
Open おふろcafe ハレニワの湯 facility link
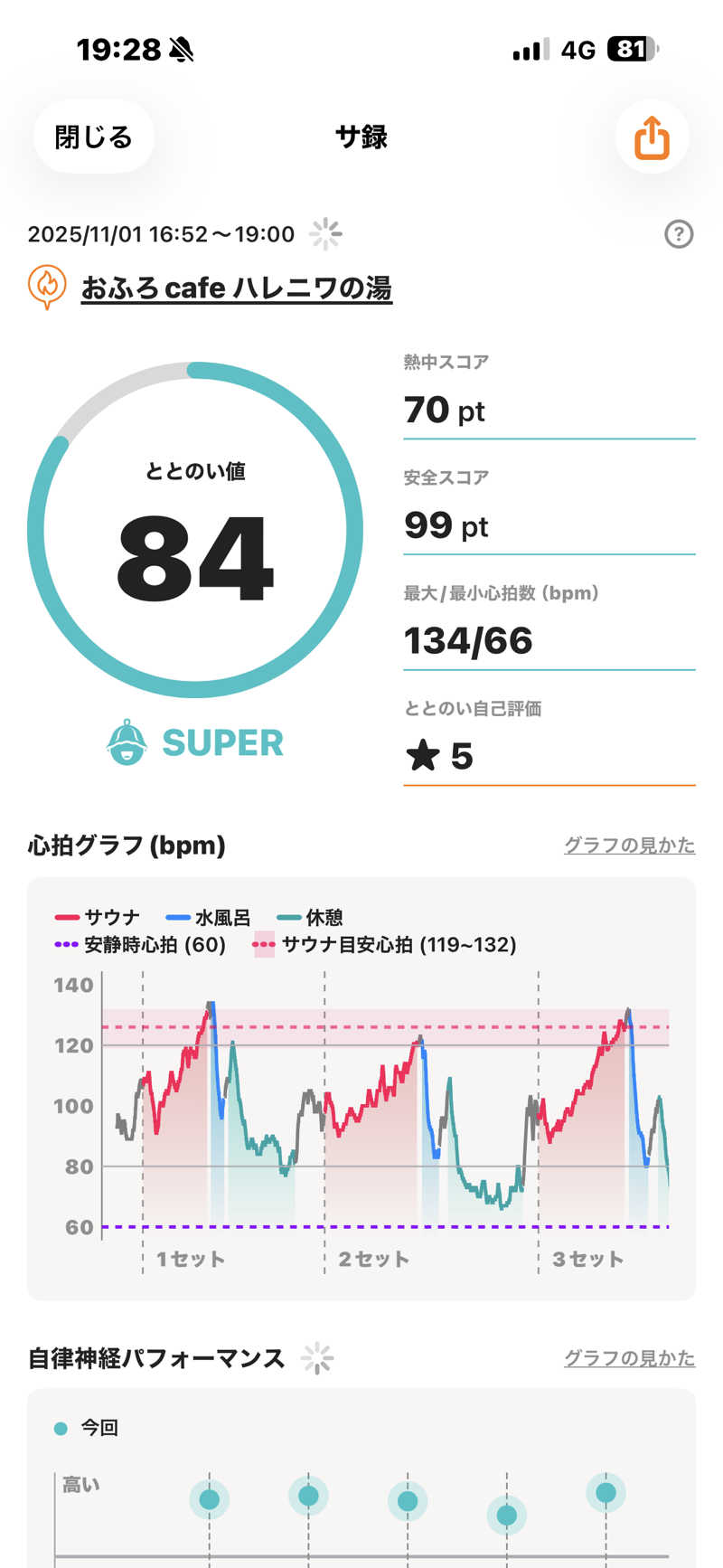coord(236,288)
